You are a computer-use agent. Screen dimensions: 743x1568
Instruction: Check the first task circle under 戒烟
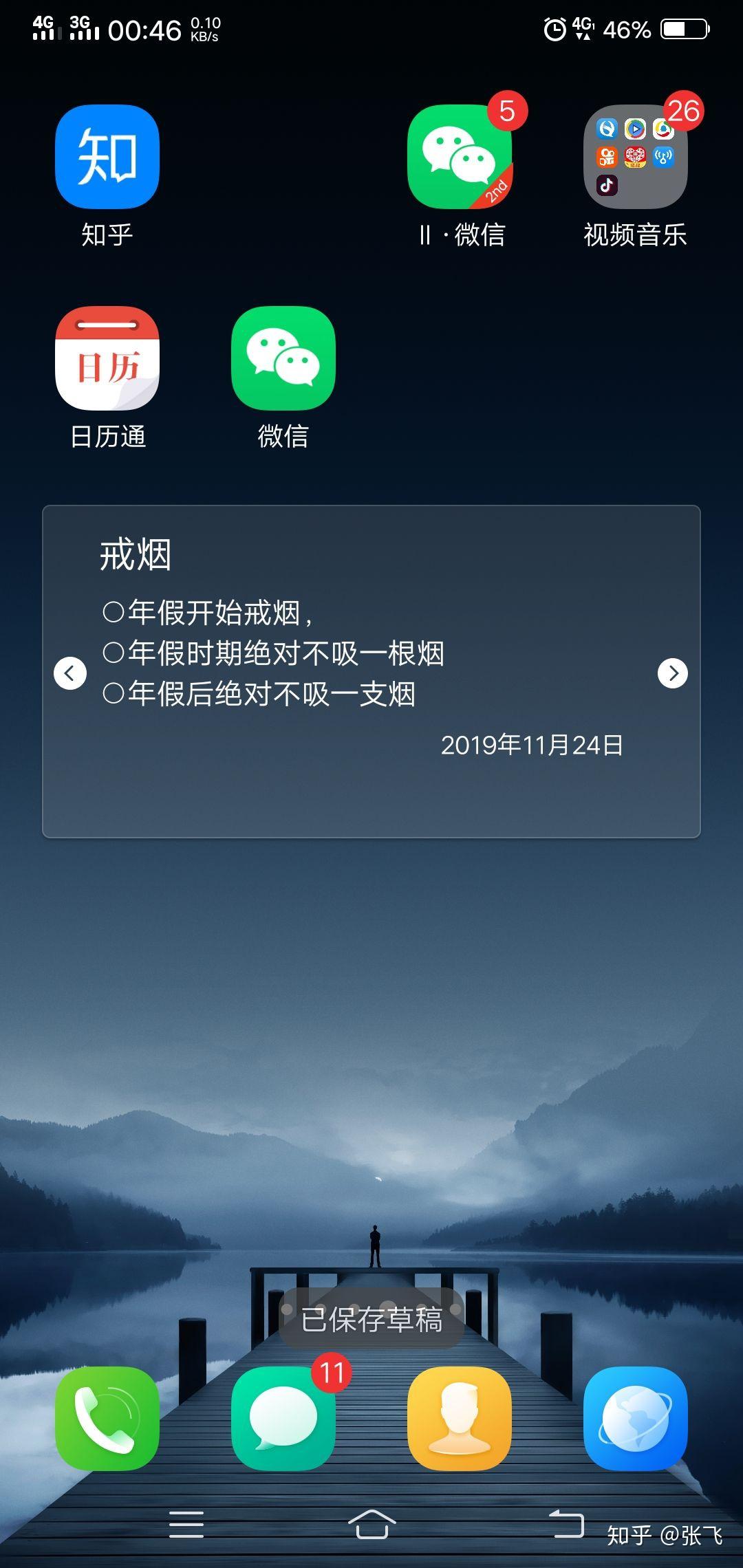click(x=115, y=611)
